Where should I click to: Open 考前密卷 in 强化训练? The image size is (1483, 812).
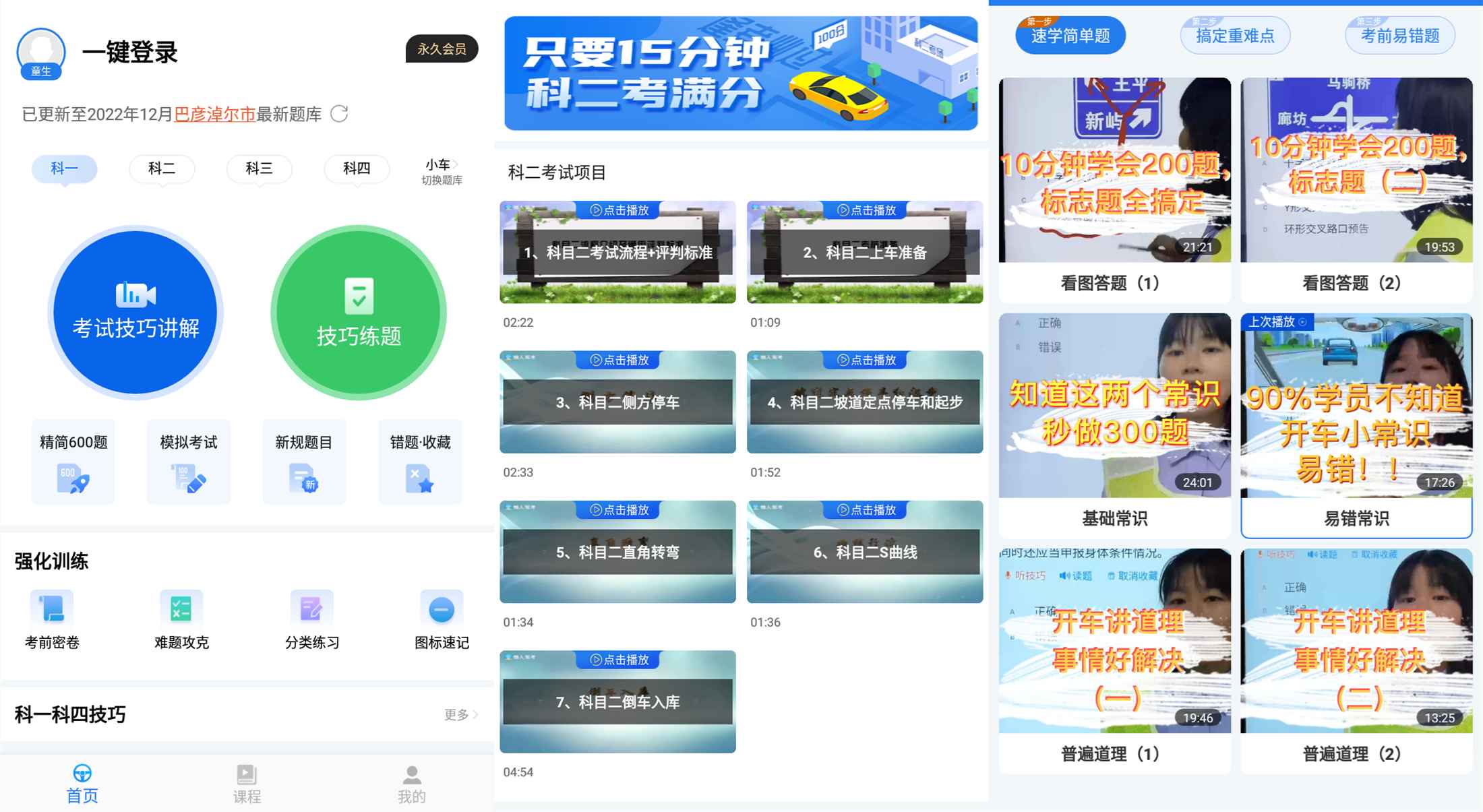coord(52,620)
